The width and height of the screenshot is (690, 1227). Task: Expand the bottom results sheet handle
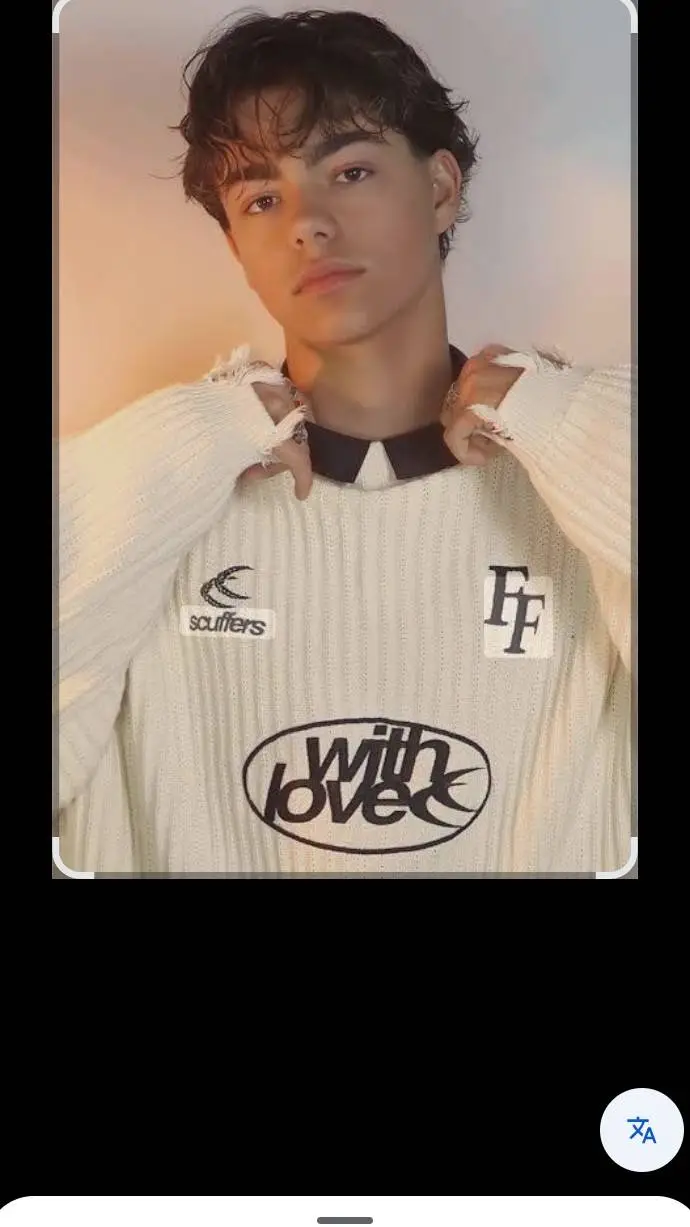(345, 1219)
